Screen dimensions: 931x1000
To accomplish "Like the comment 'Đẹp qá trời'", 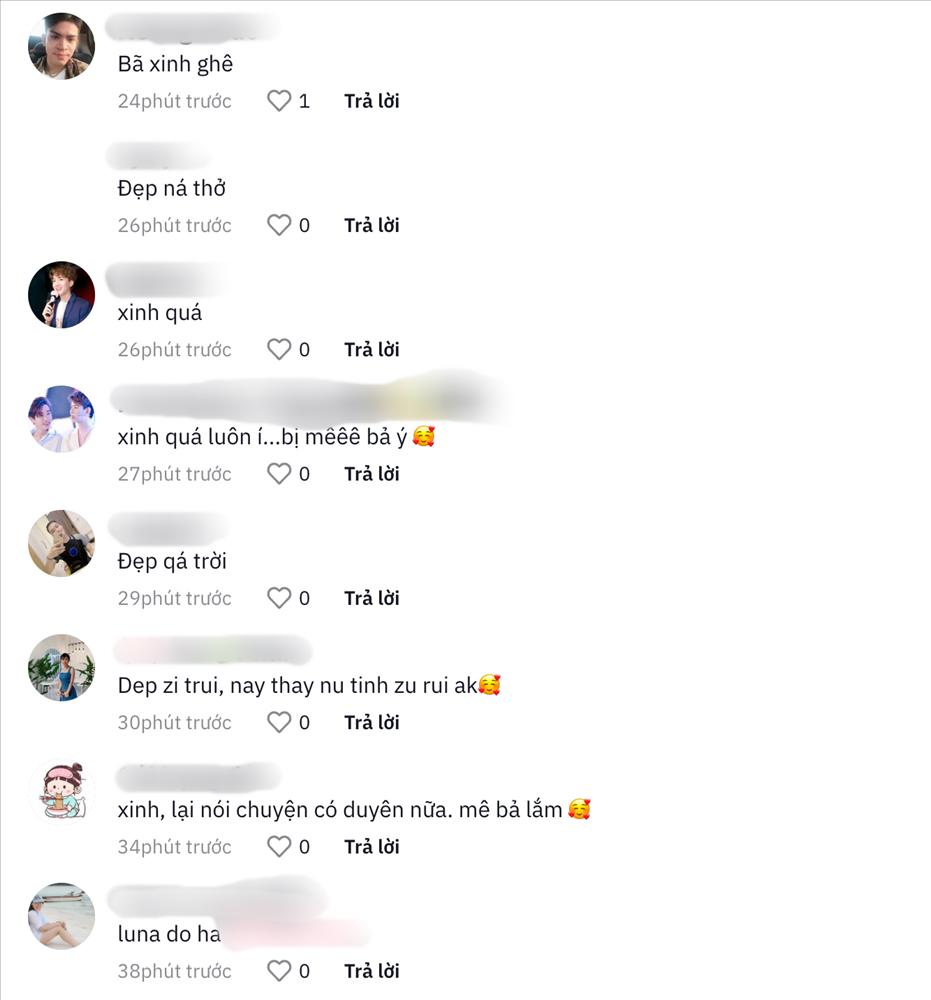I will tap(279, 598).
